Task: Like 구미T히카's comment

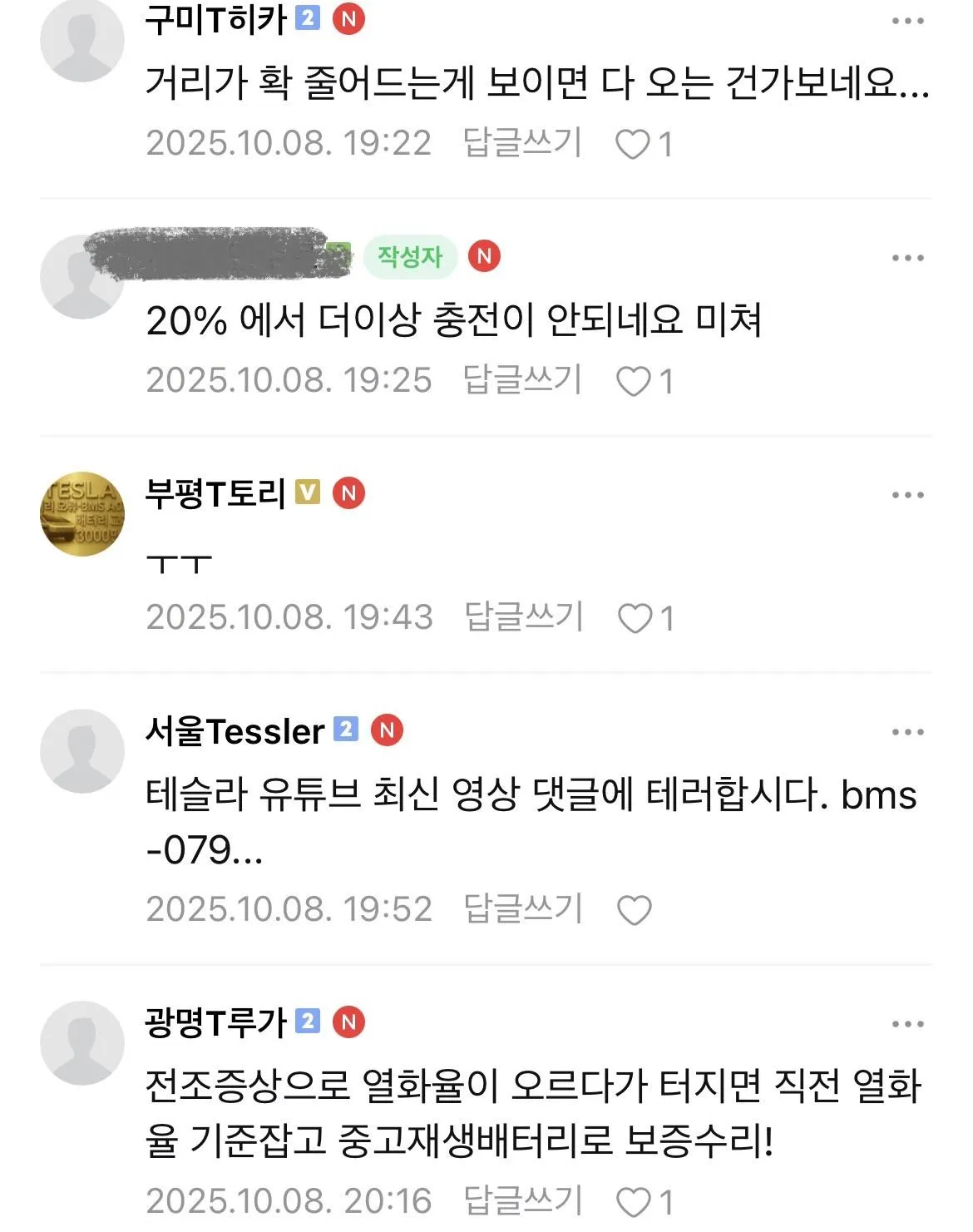Action: [633, 145]
